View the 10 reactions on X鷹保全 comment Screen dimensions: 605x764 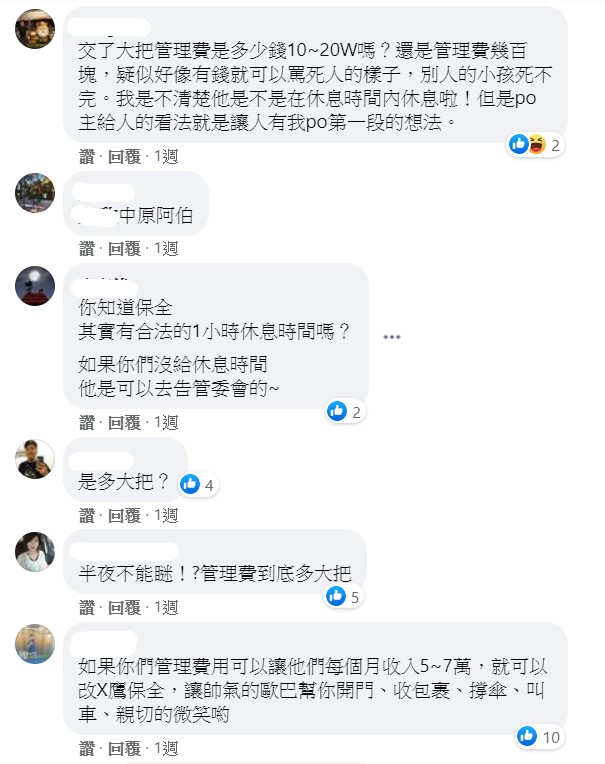pyautogui.click(x=539, y=737)
